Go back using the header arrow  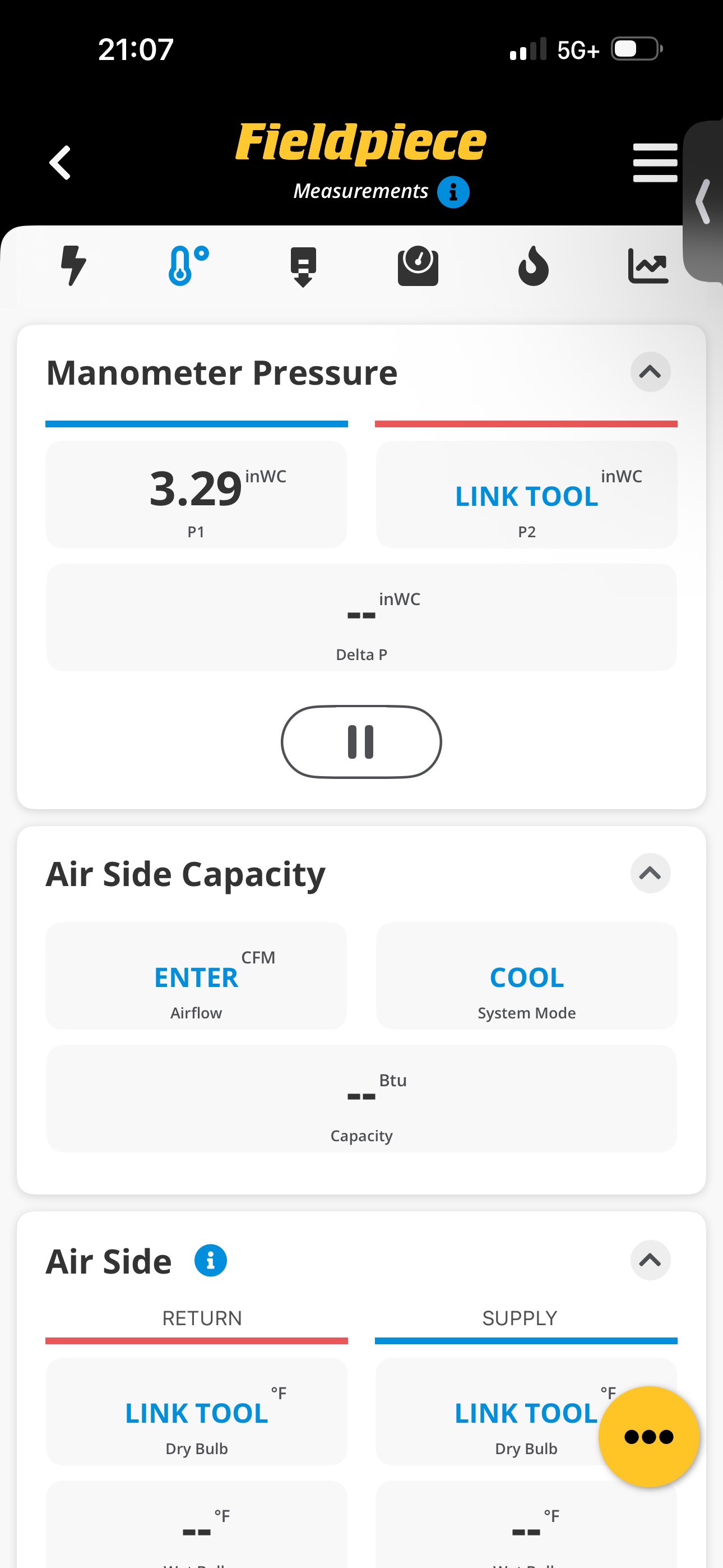pyautogui.click(x=59, y=163)
